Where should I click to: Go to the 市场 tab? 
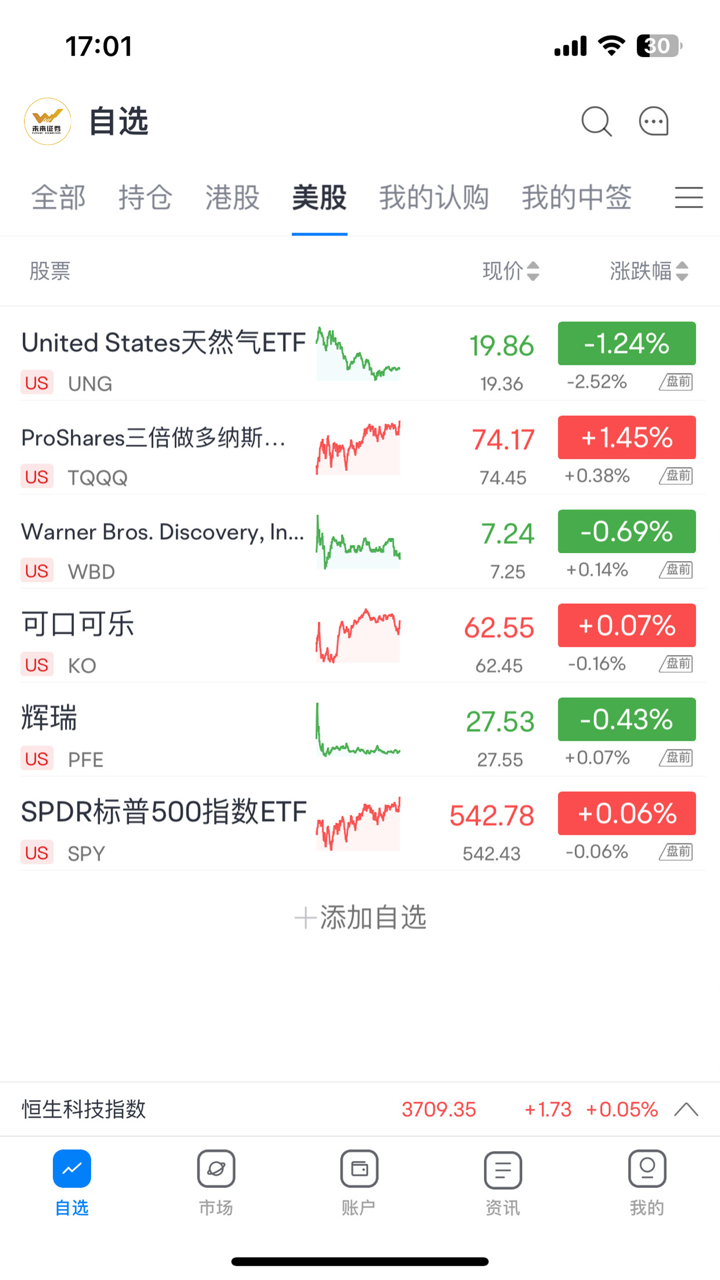point(215,1182)
